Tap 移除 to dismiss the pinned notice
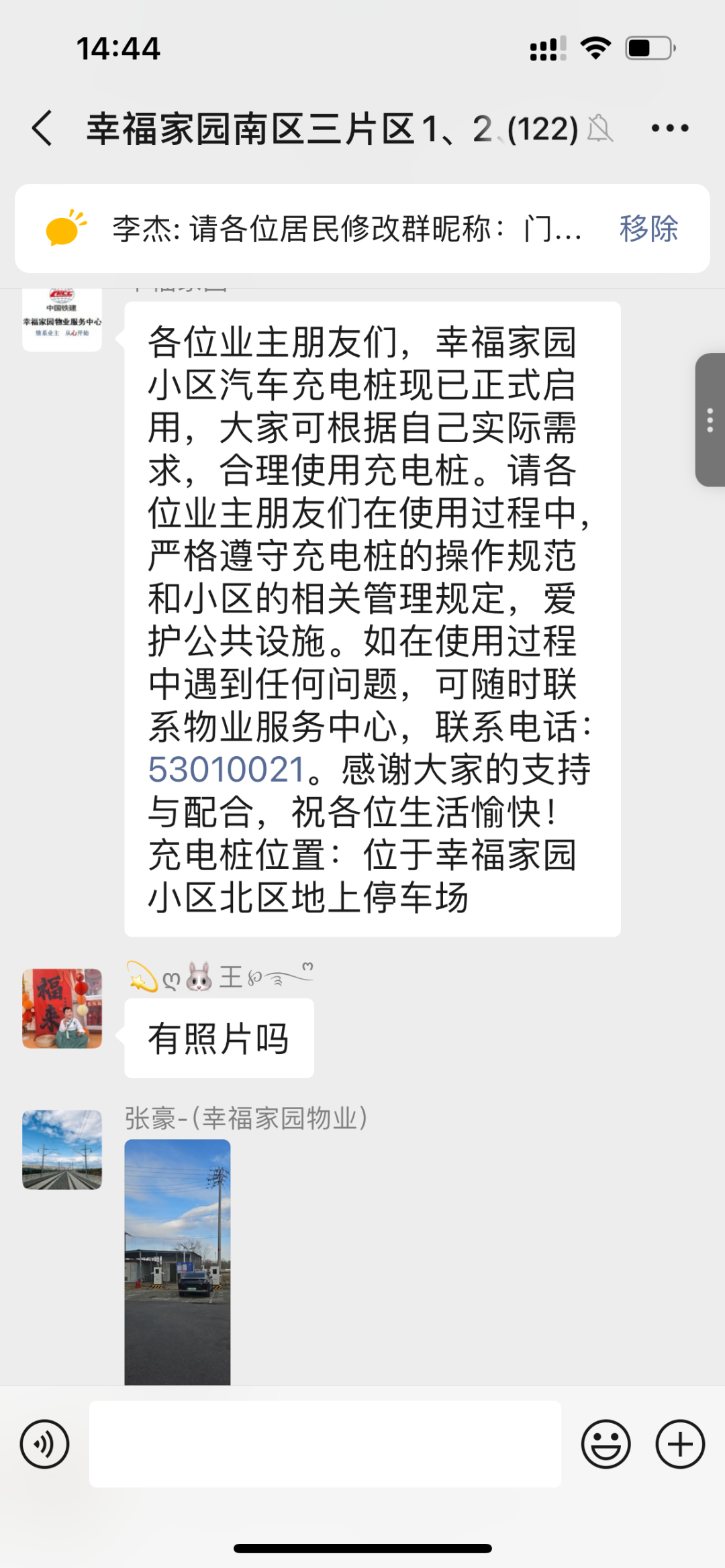 tap(648, 229)
